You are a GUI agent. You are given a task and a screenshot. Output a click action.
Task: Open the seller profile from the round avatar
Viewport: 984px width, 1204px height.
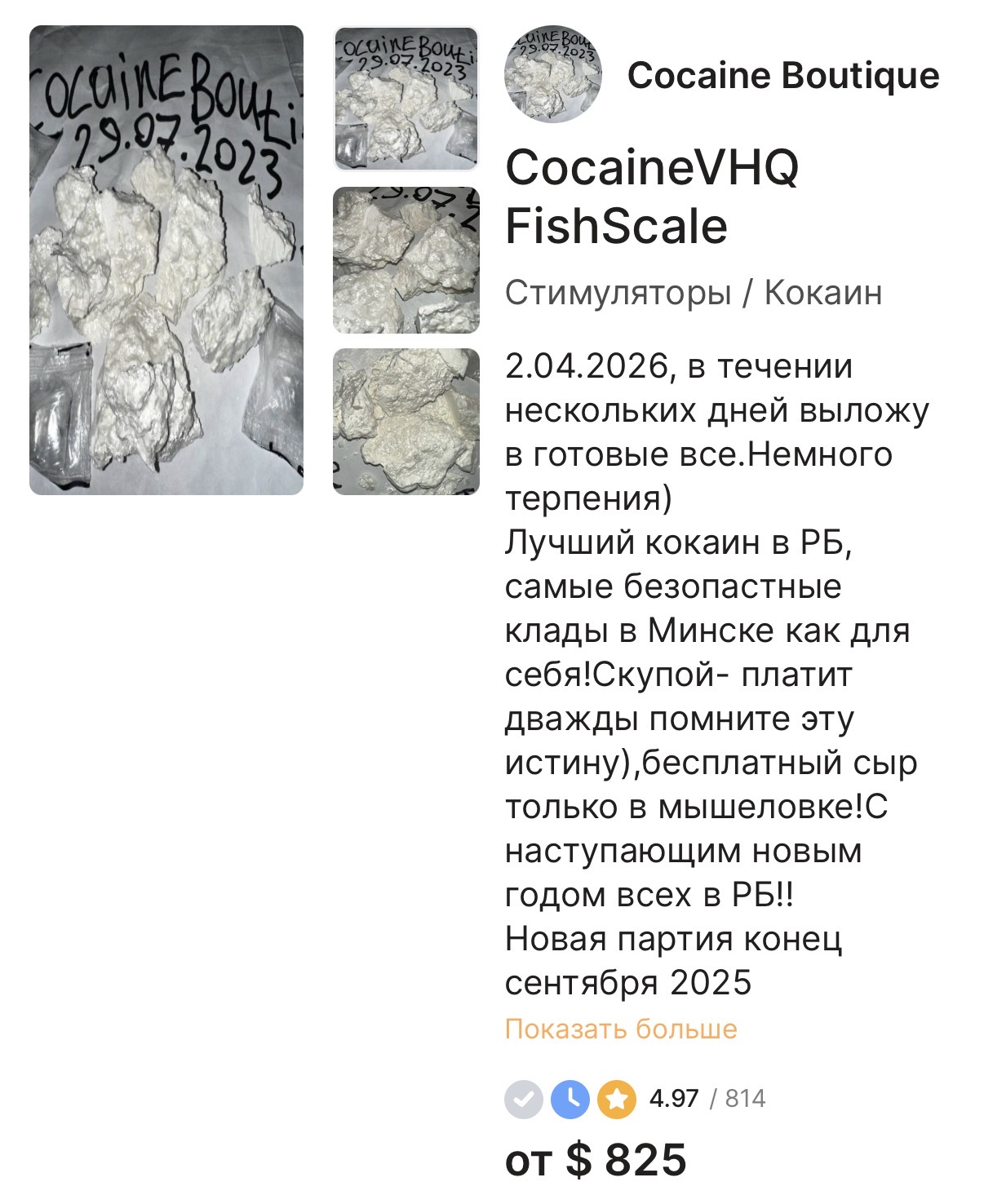[553, 75]
